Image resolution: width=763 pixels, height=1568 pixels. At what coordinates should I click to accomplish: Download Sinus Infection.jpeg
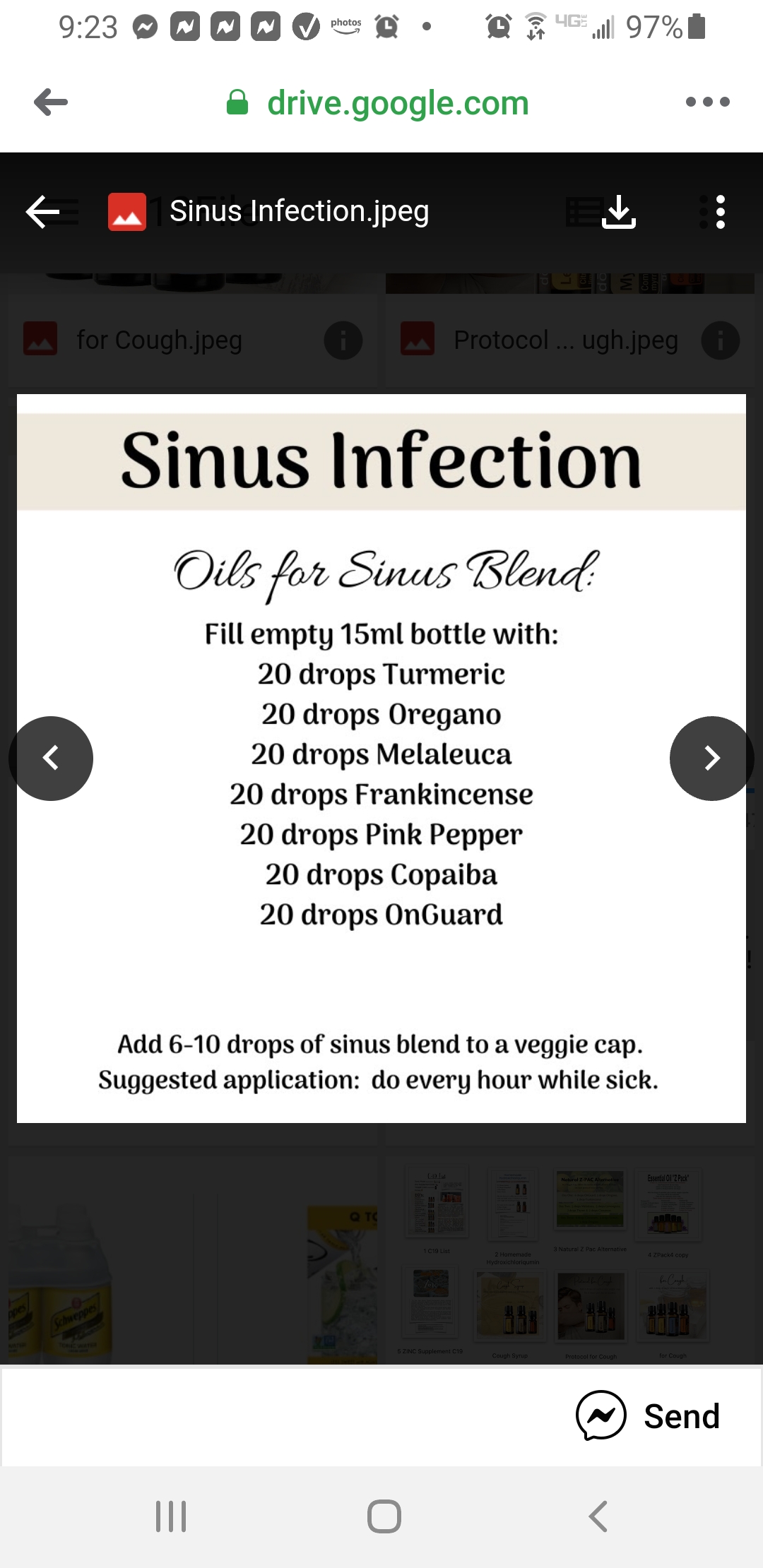pyautogui.click(x=619, y=212)
